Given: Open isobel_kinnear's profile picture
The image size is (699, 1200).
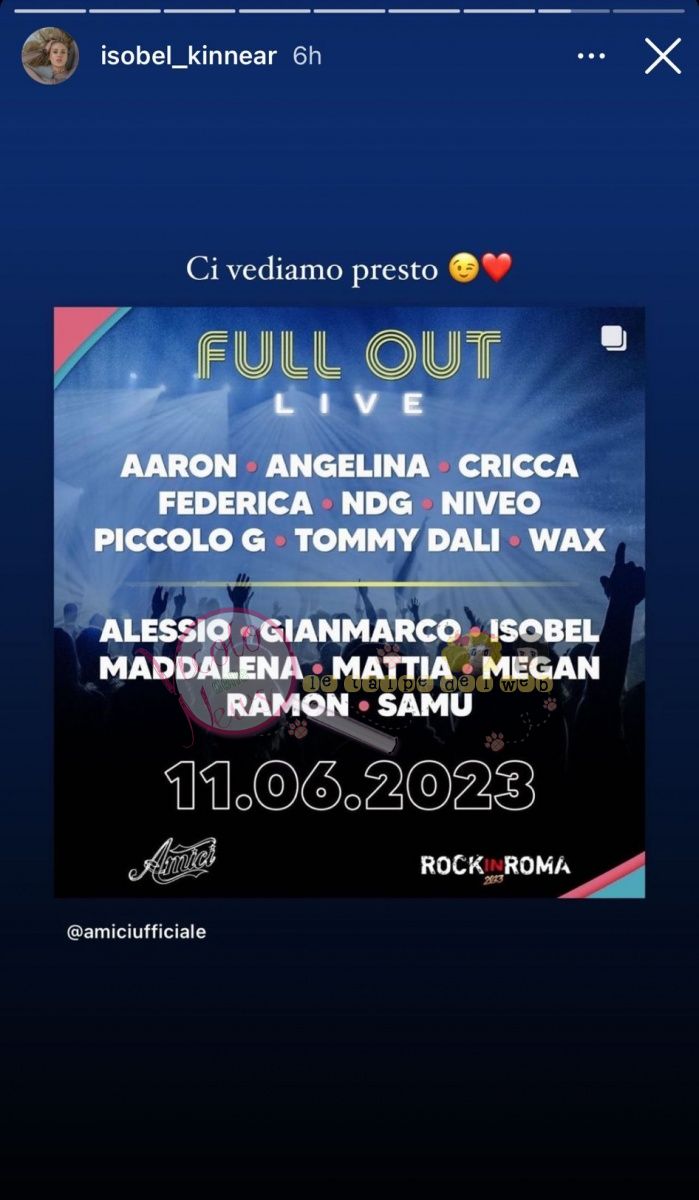Looking at the screenshot, I should coord(50,56).
